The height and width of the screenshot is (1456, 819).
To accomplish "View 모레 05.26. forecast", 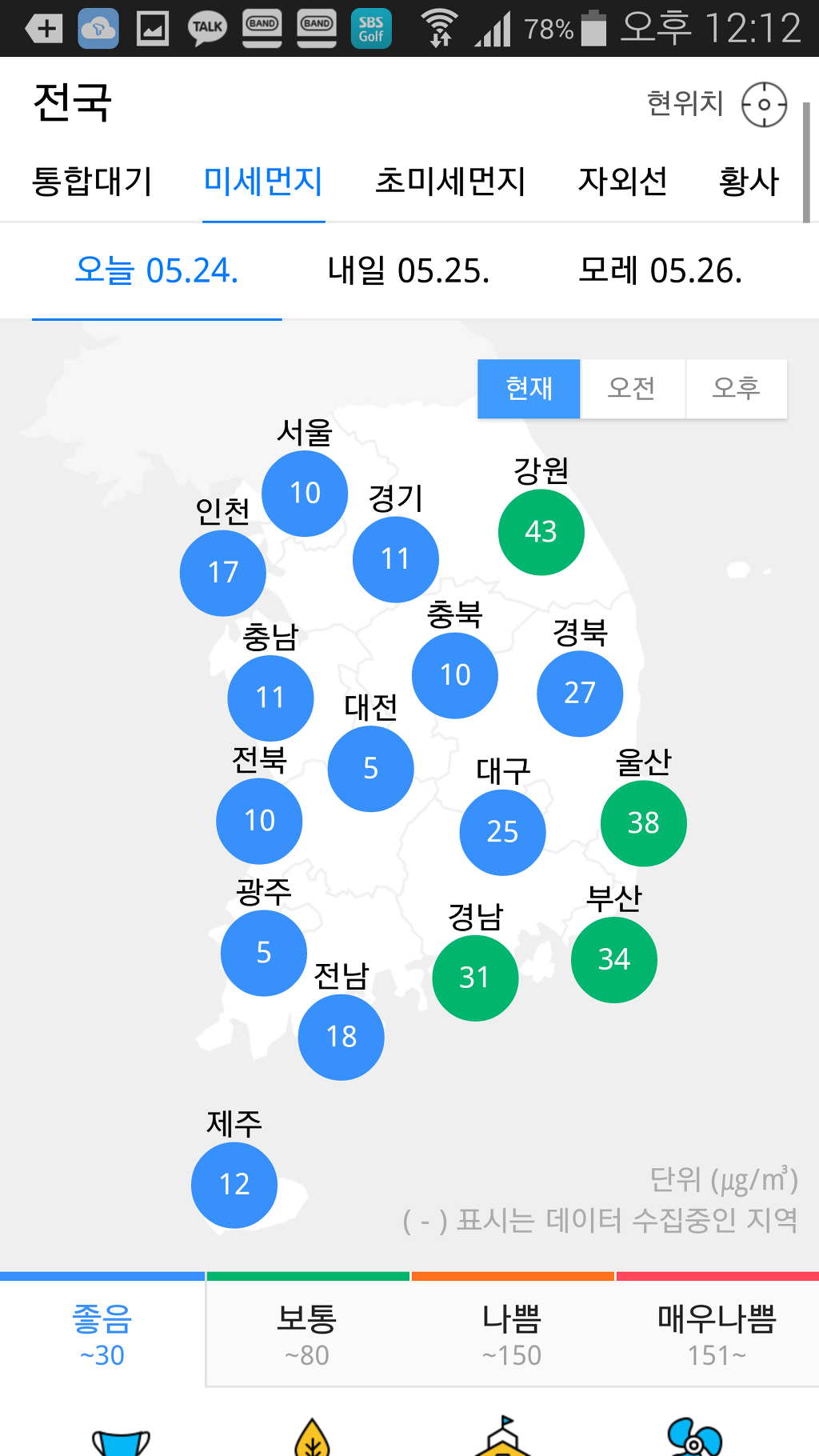I will 660,271.
